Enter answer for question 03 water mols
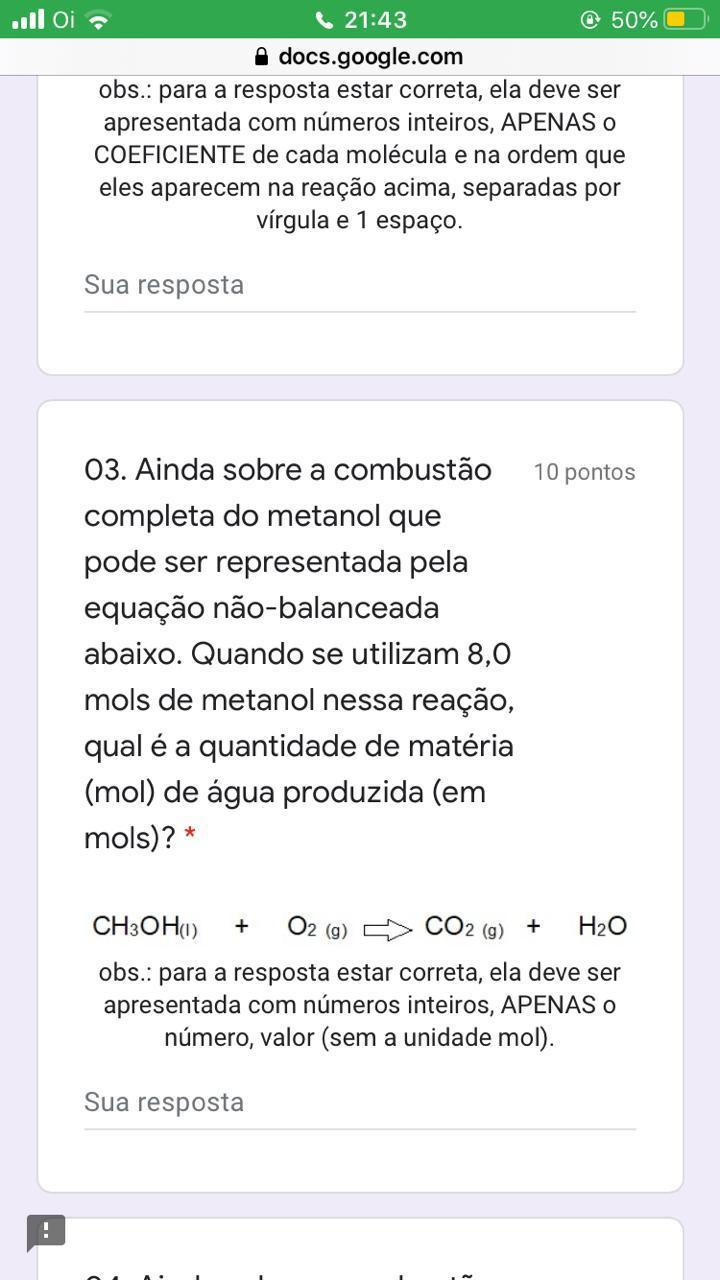Image resolution: width=720 pixels, height=1280 pixels. tap(359, 1103)
